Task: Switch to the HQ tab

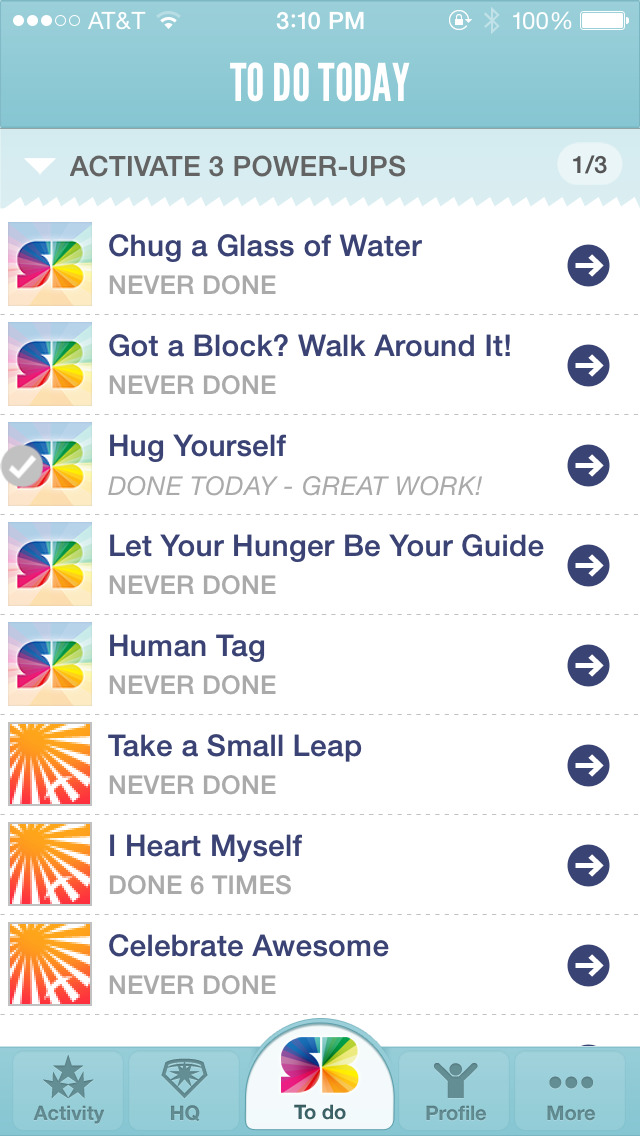Action: point(184,1091)
